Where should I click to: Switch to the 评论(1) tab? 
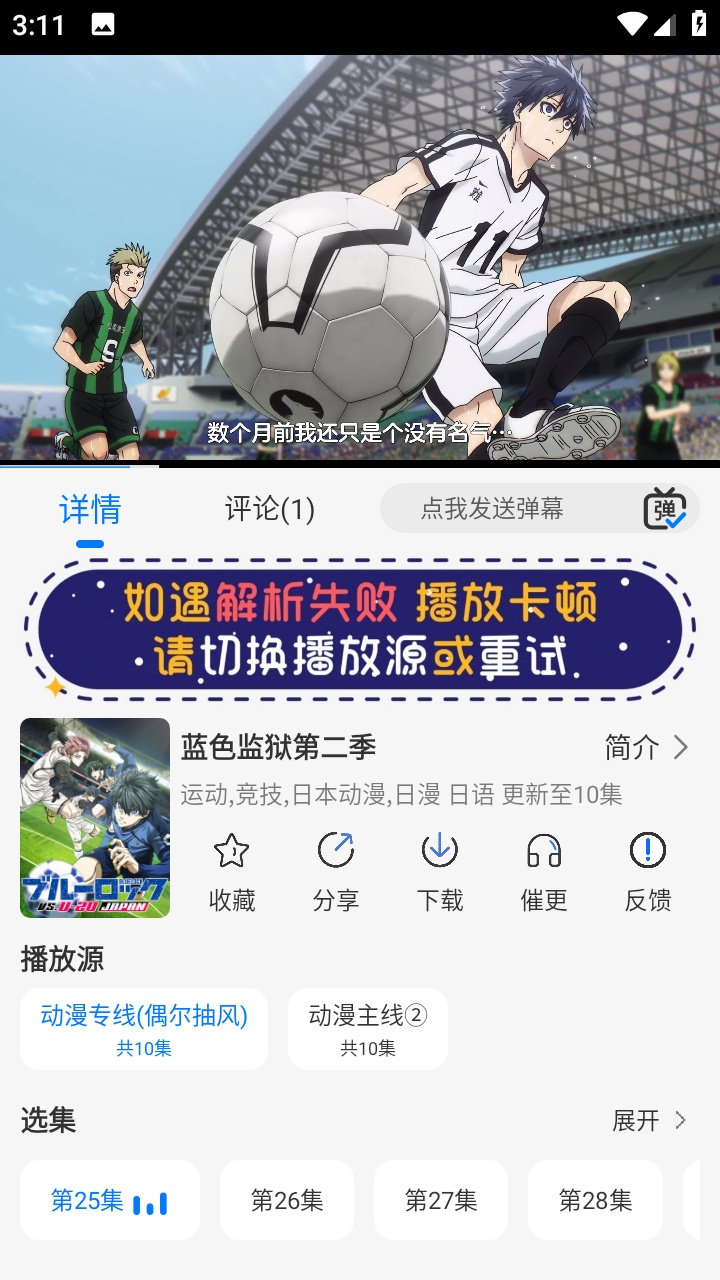269,509
